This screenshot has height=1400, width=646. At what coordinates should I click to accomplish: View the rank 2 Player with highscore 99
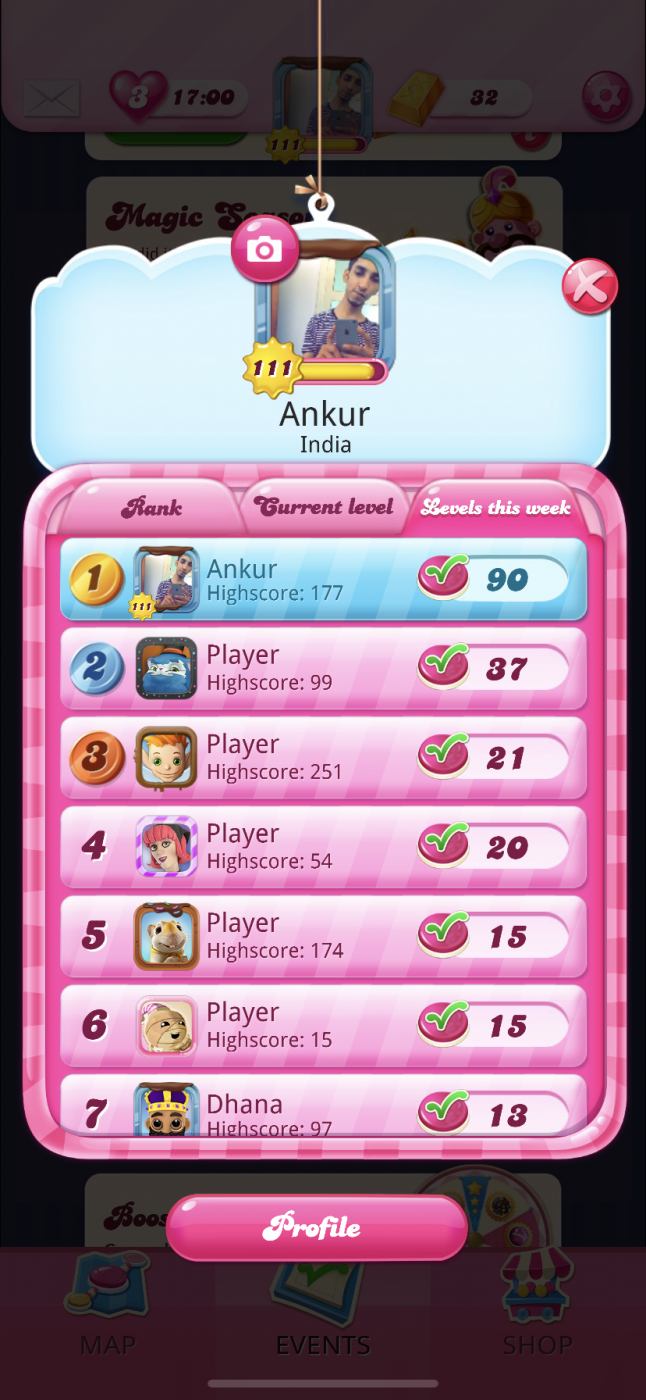click(x=323, y=668)
